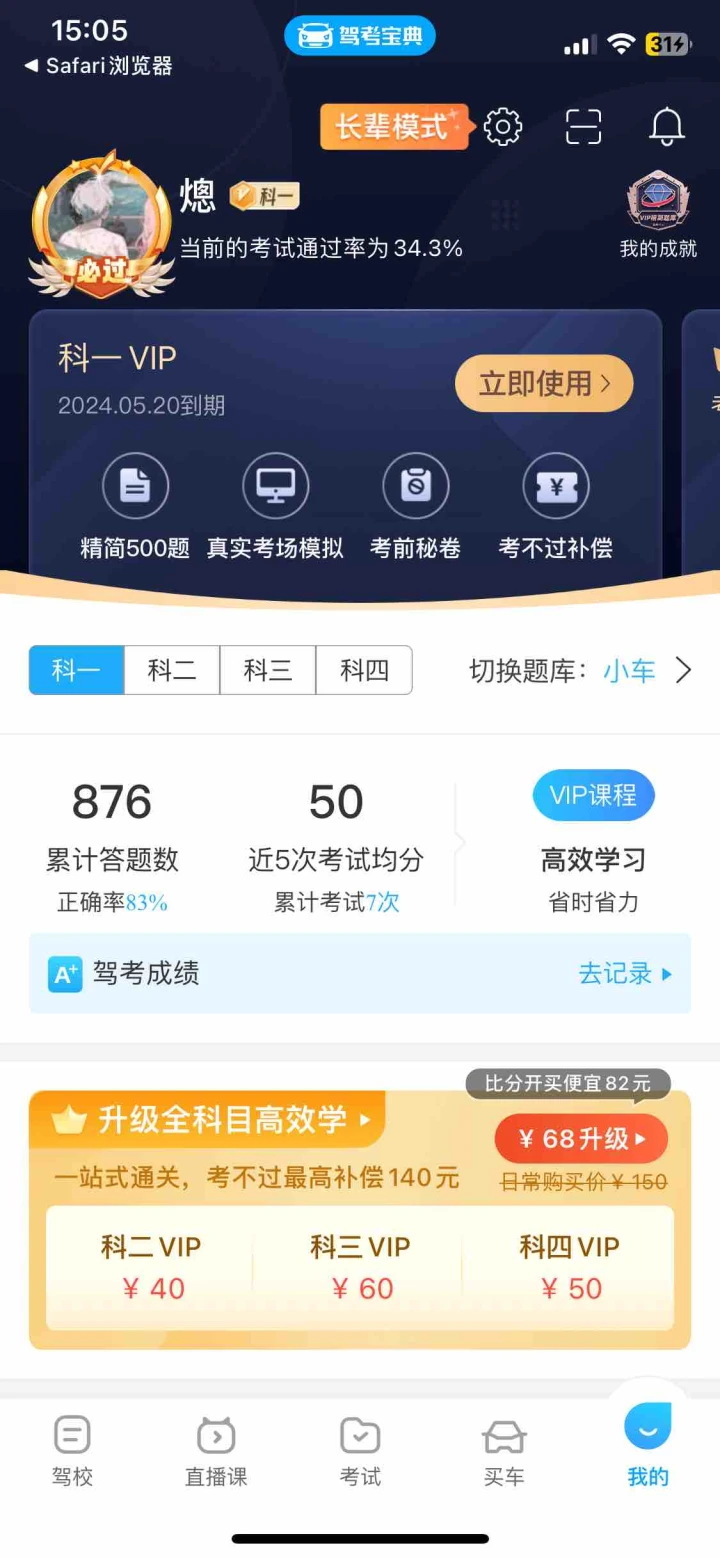Open 我的成就 achievements badge
Screen dimensions: 720x1559
(658, 216)
